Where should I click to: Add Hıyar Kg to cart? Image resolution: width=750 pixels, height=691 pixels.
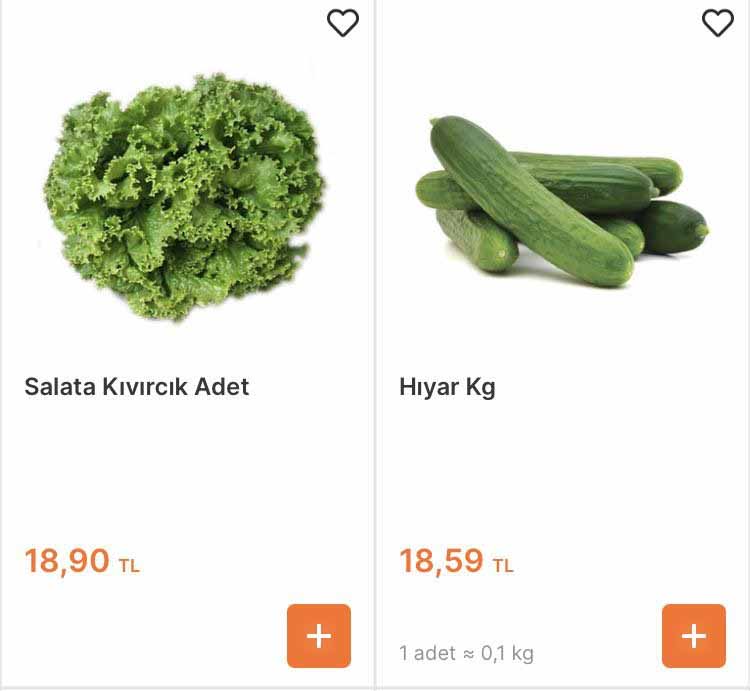693,636
